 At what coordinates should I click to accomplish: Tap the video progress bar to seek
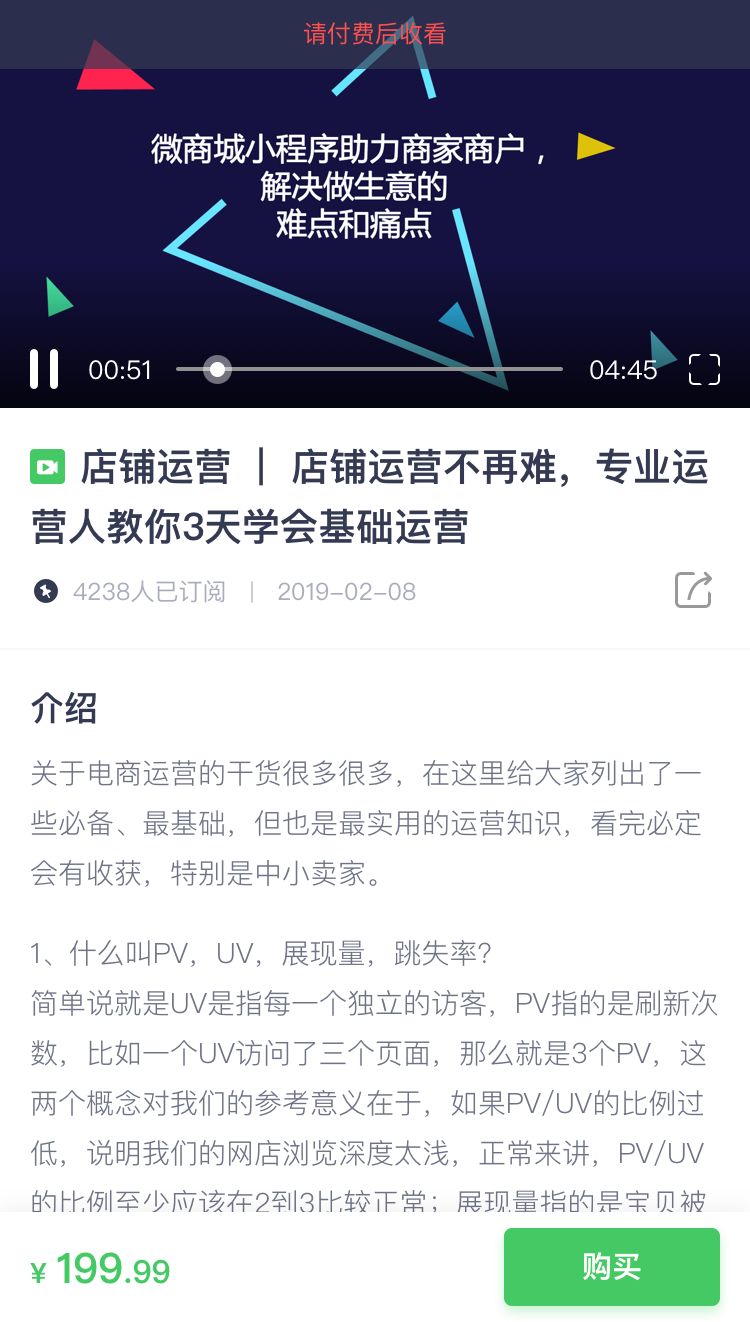pos(370,369)
